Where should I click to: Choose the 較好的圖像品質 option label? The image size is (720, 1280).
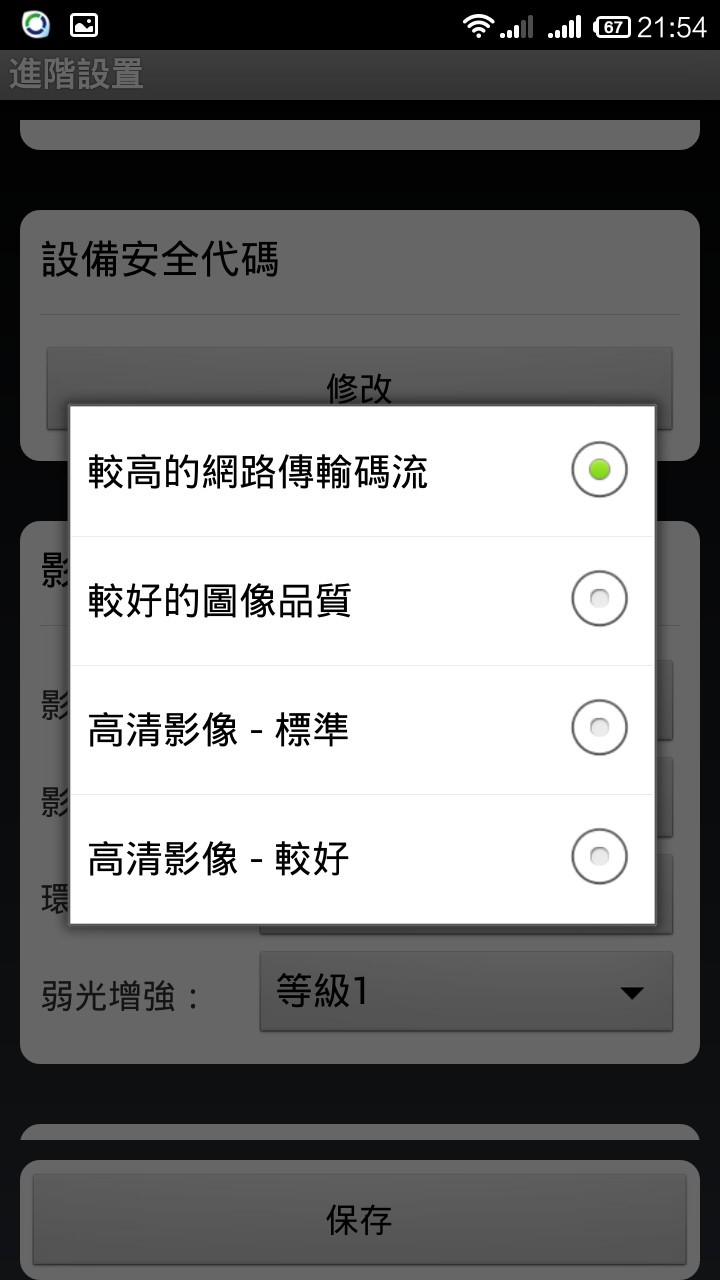click(220, 598)
